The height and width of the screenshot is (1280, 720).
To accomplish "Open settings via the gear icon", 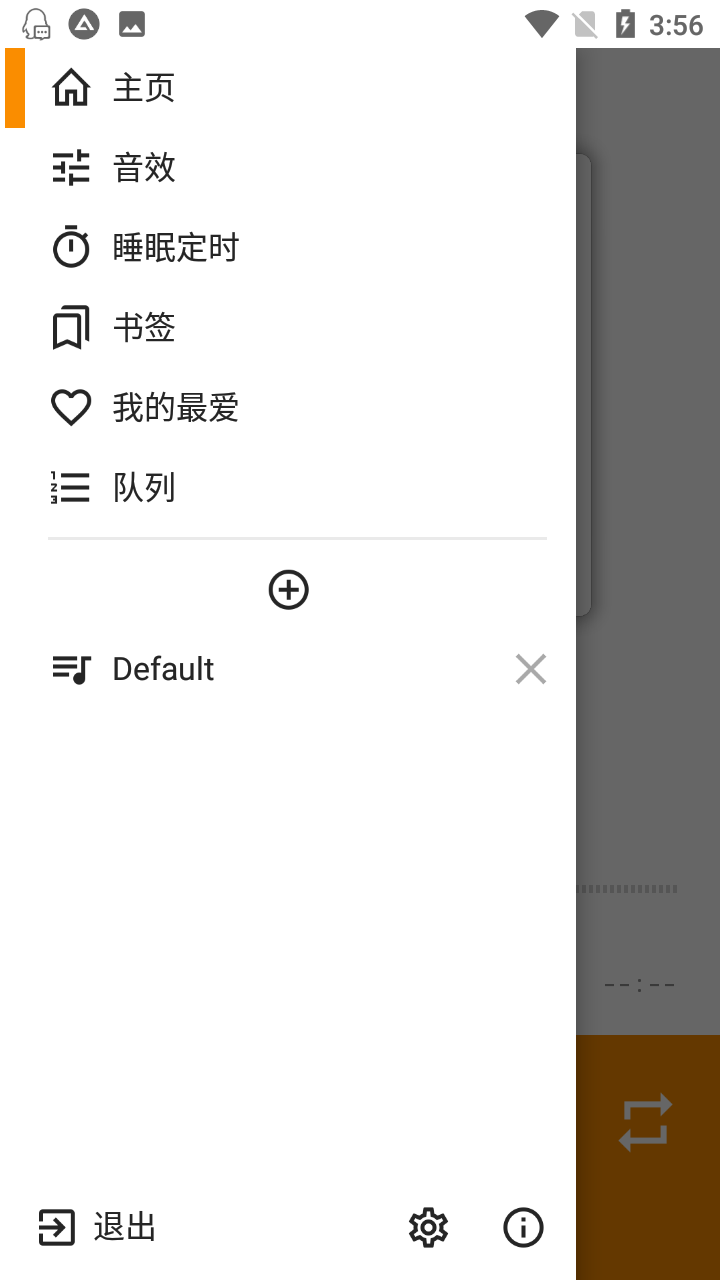I will 428,1227.
